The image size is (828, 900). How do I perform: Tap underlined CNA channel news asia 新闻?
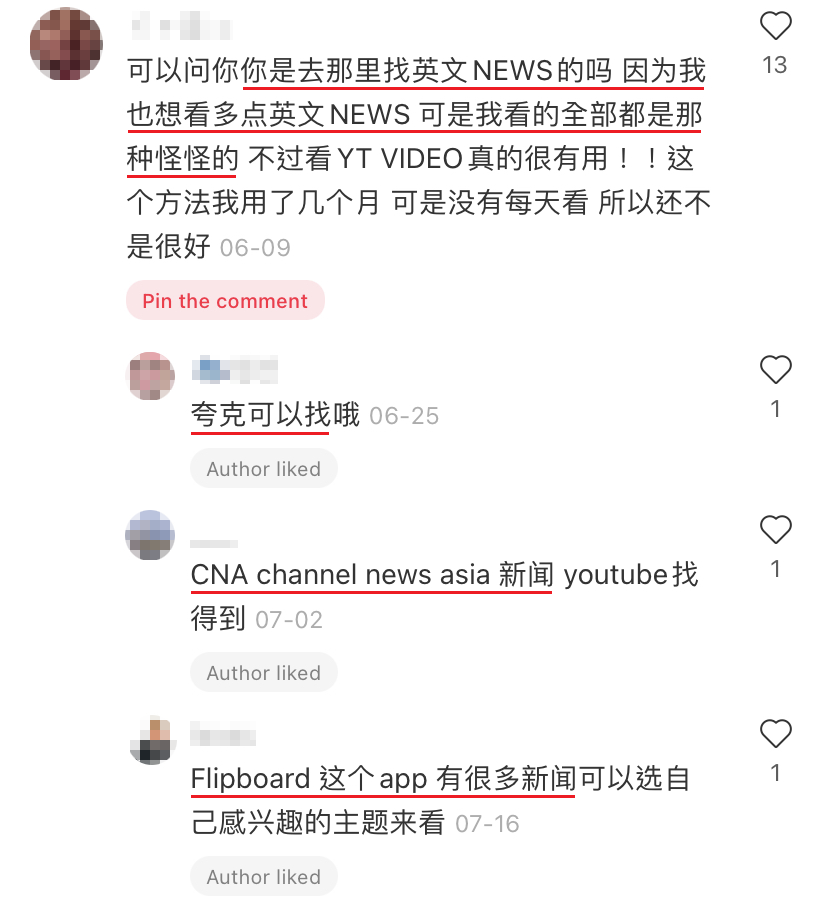pyautogui.click(x=370, y=575)
